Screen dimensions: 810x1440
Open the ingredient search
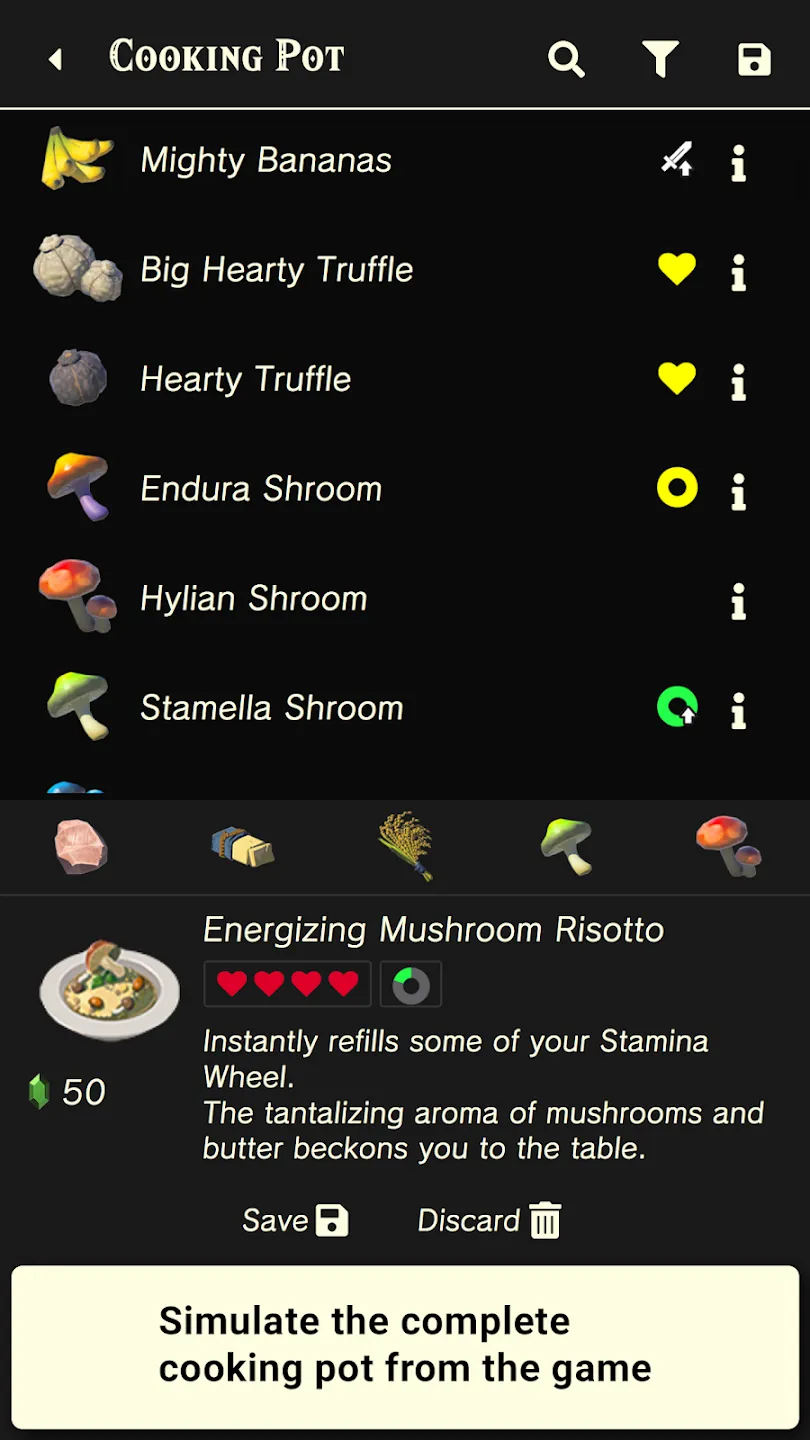[x=566, y=59]
